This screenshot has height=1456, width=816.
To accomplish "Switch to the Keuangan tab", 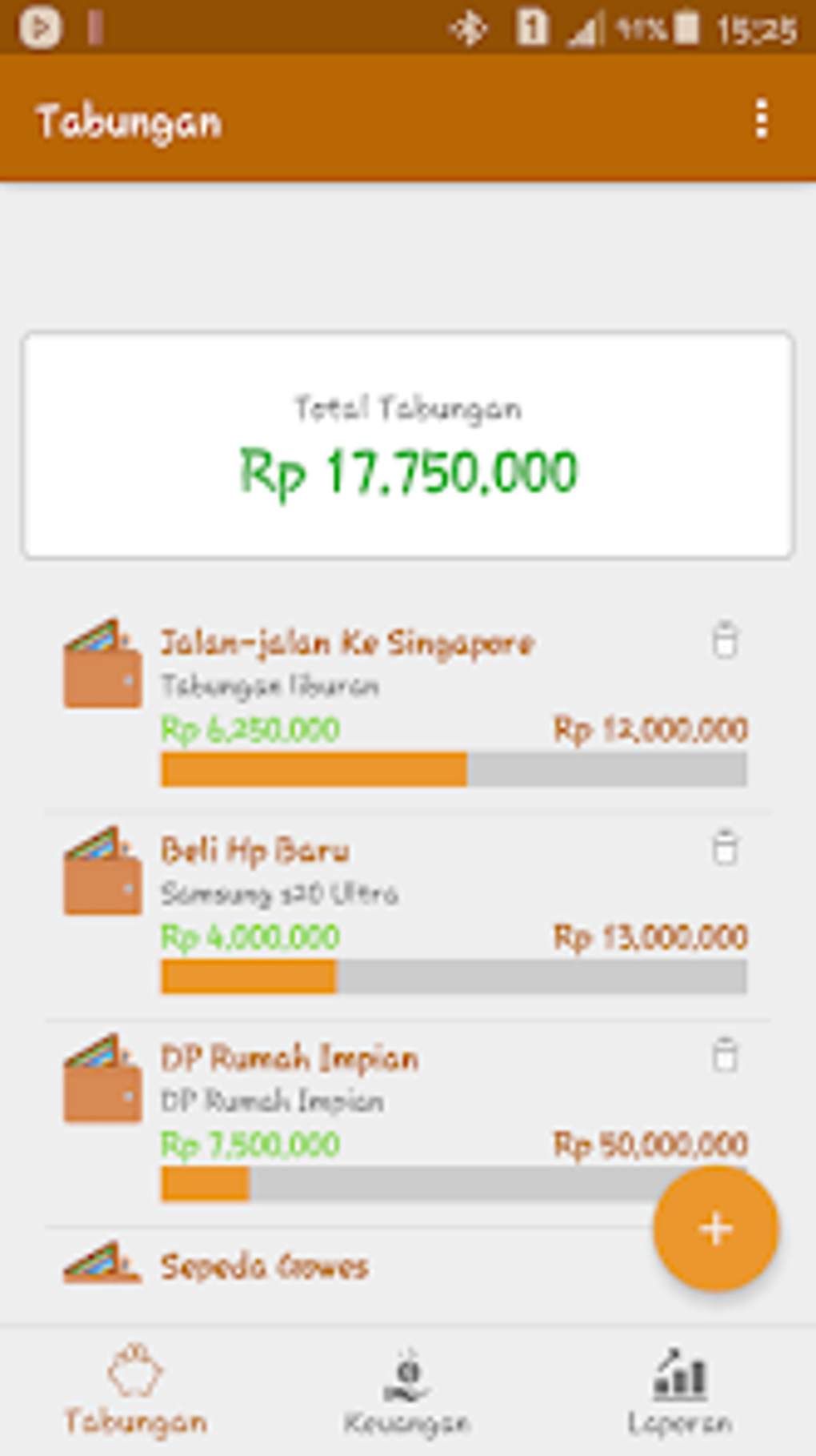I will point(406,1390).
